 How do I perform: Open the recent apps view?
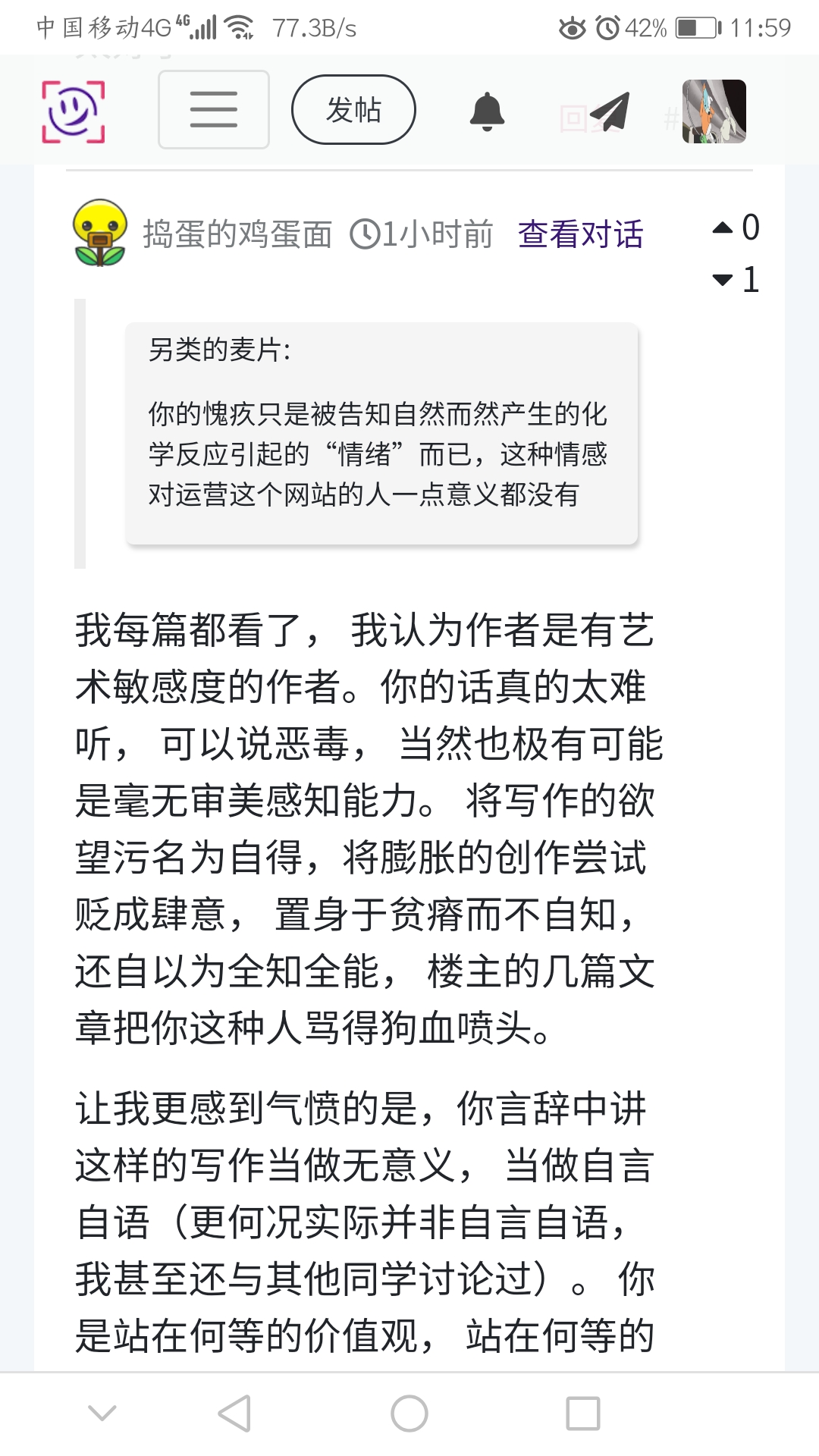pos(582,1414)
